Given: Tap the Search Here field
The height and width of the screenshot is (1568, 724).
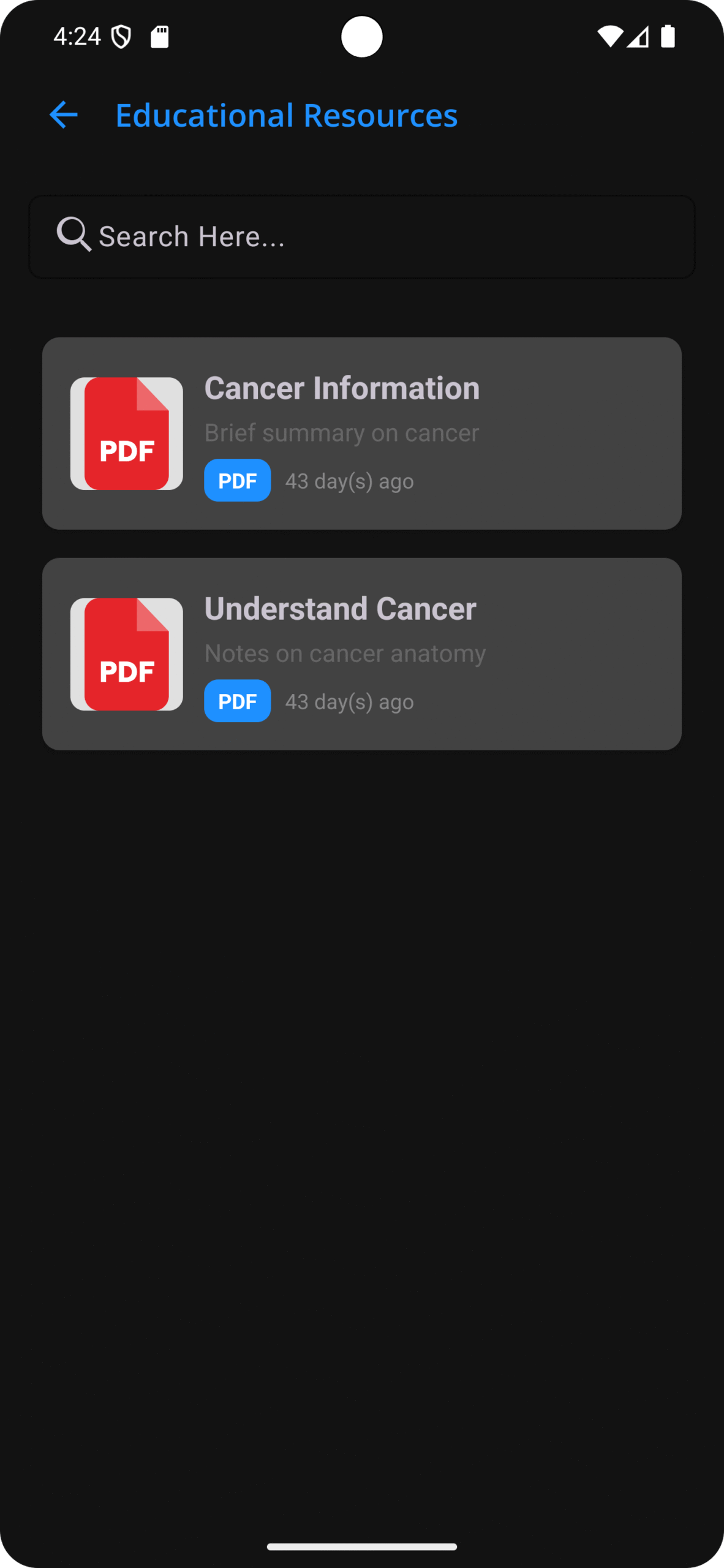Looking at the screenshot, I should [361, 236].
